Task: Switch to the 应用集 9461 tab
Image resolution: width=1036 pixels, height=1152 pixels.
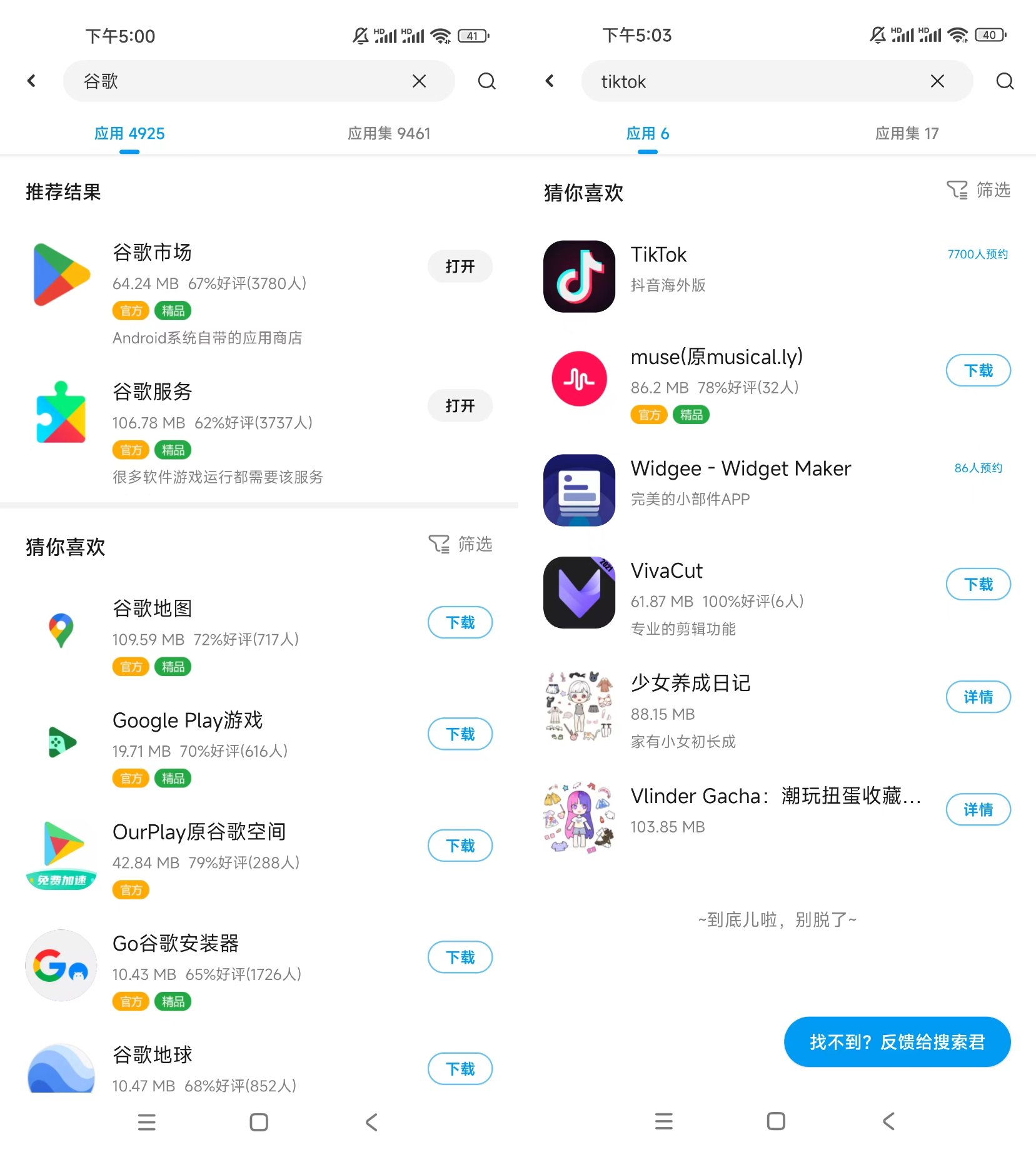Action: [x=388, y=133]
